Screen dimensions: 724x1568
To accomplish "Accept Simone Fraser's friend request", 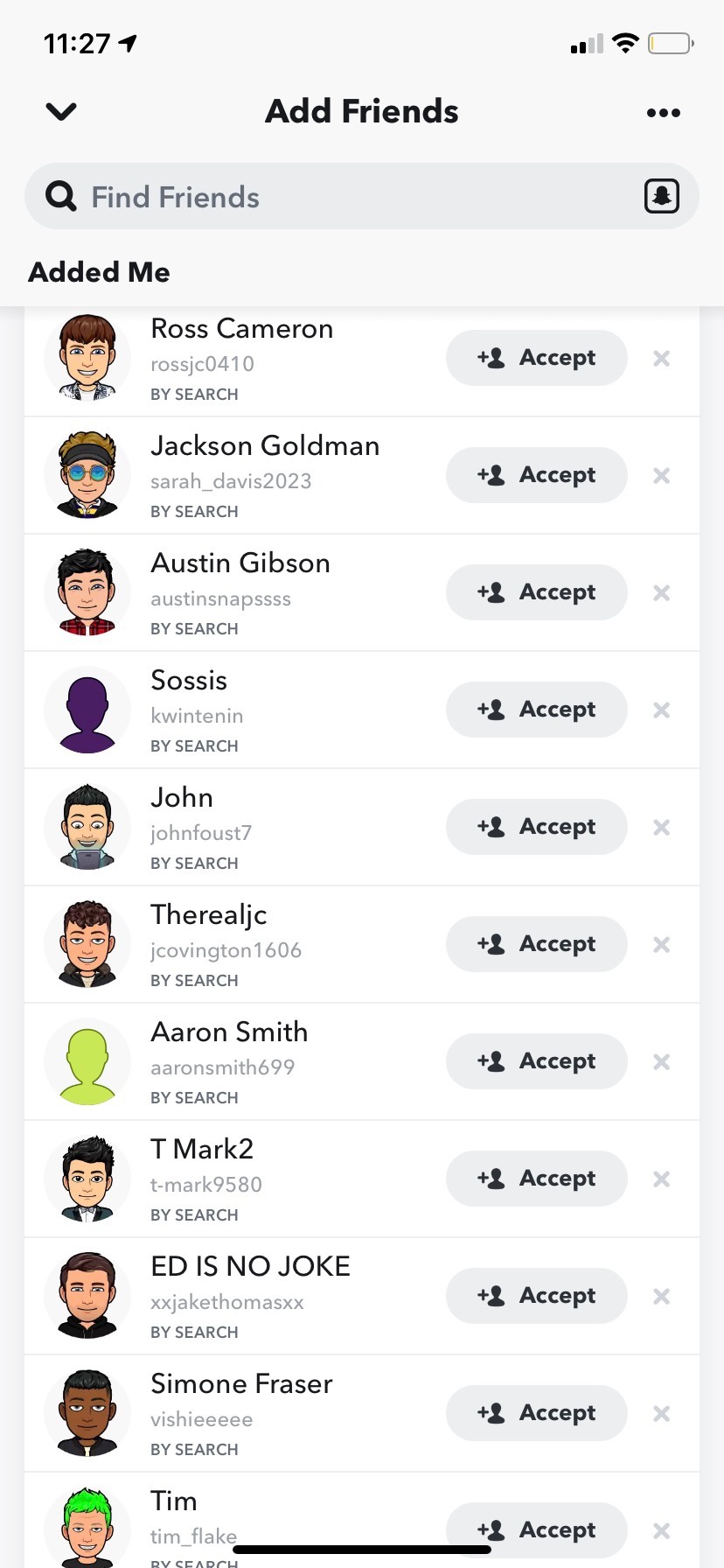I will [x=536, y=1413].
